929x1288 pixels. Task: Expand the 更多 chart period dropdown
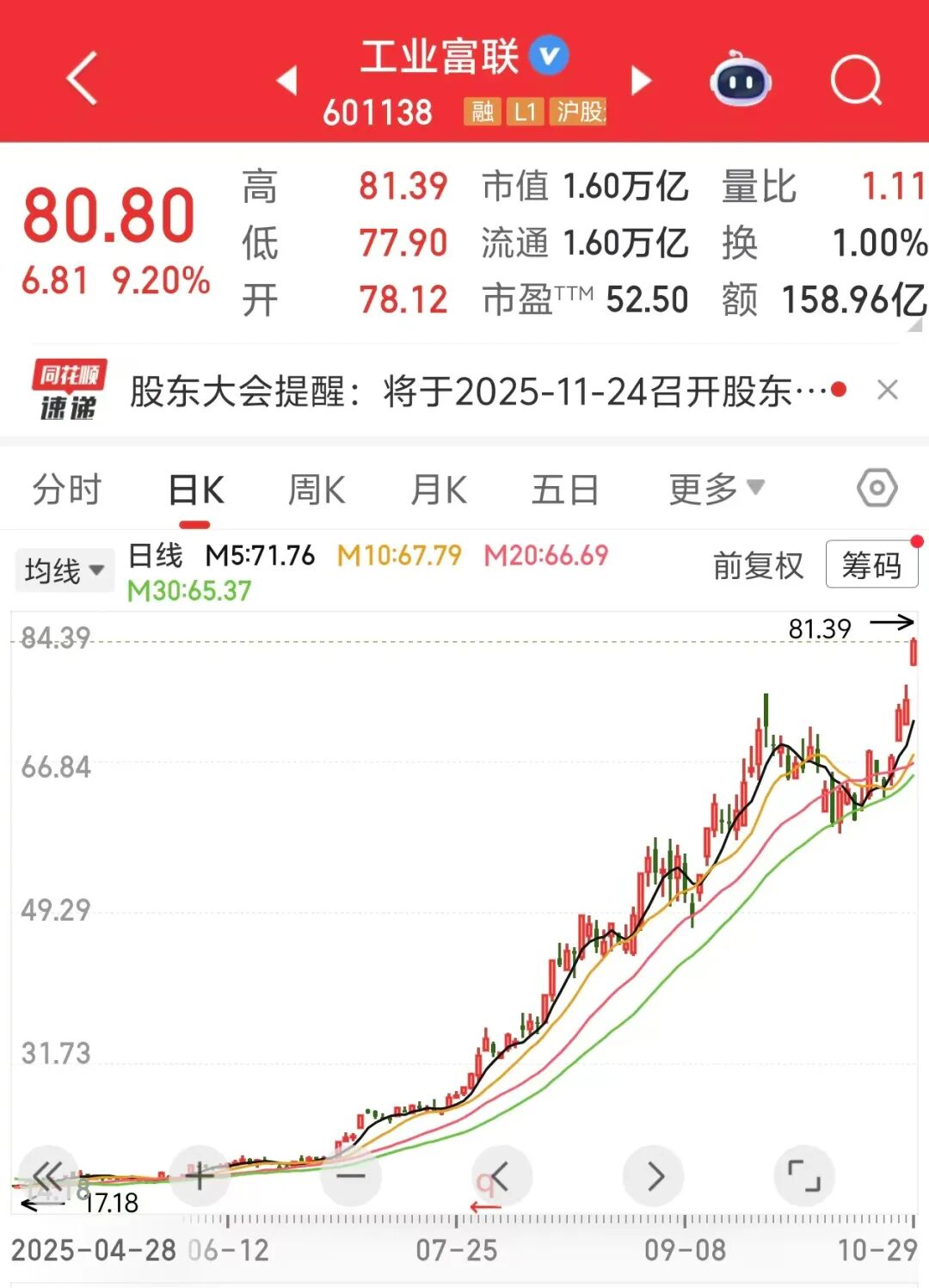point(715,488)
